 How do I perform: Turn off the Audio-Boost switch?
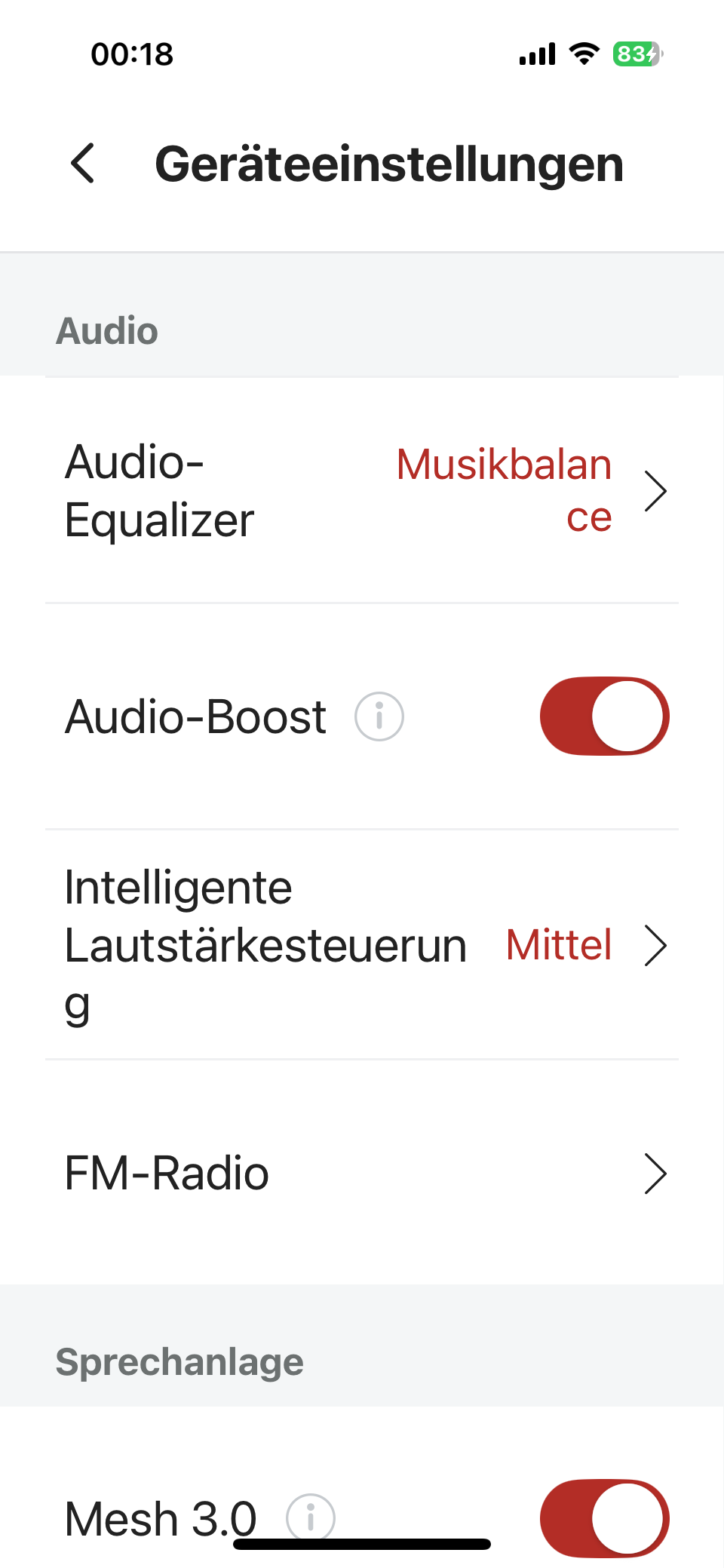click(604, 716)
